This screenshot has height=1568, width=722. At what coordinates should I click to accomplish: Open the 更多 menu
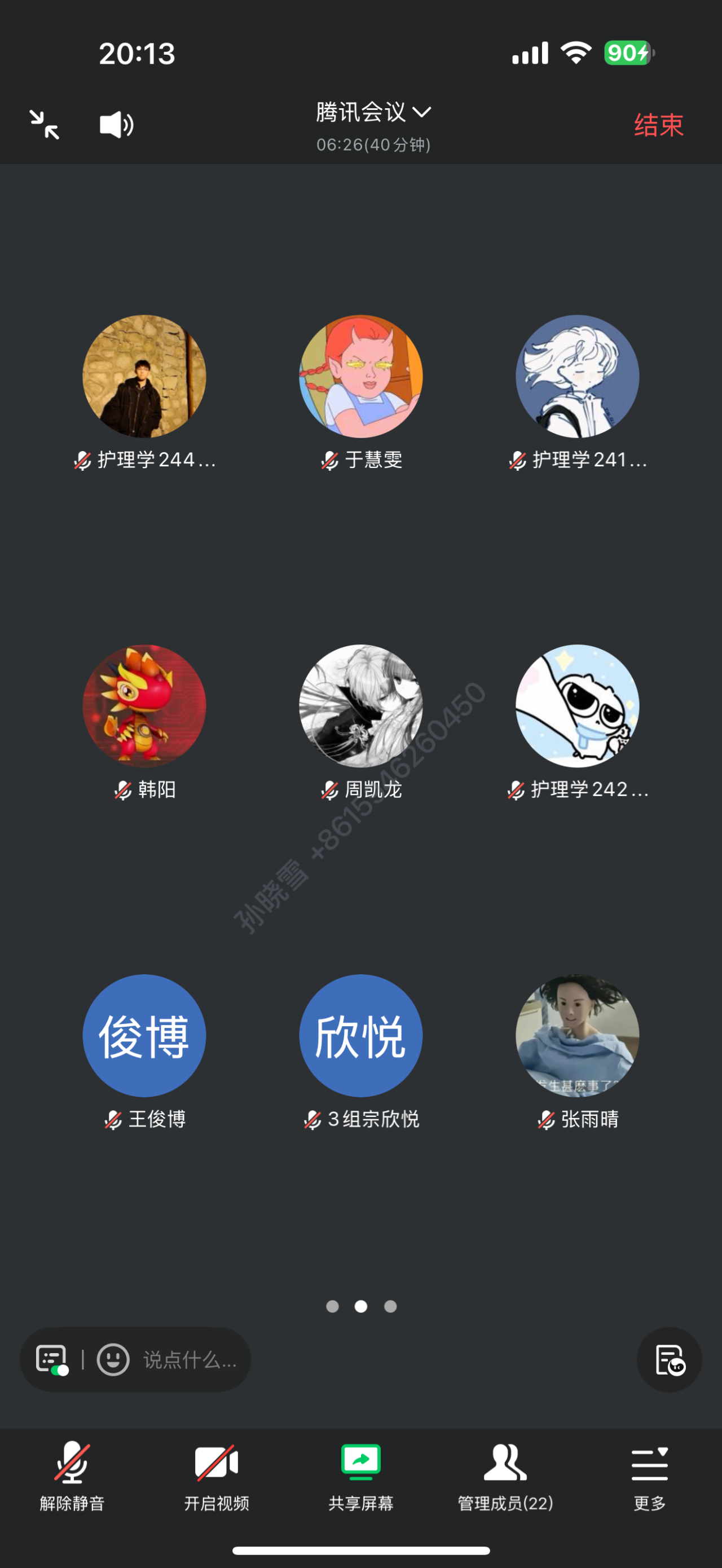coord(650,1476)
